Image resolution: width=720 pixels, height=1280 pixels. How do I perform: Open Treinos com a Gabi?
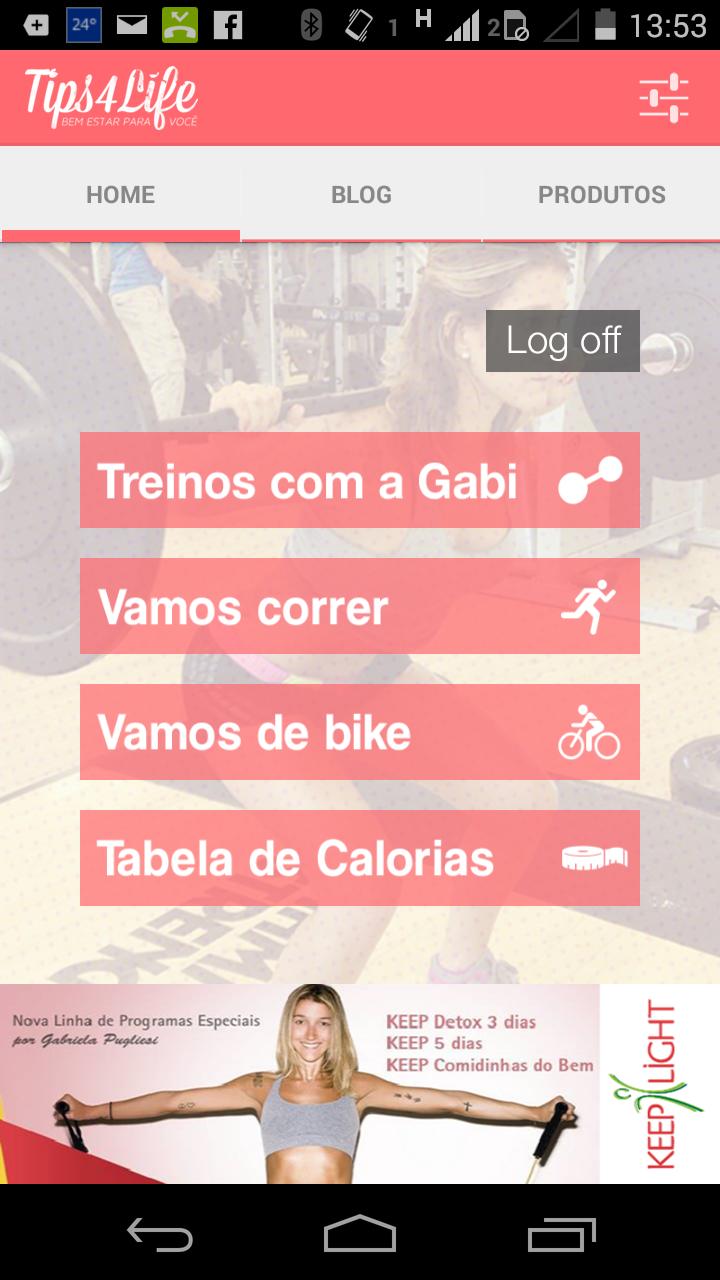point(360,480)
